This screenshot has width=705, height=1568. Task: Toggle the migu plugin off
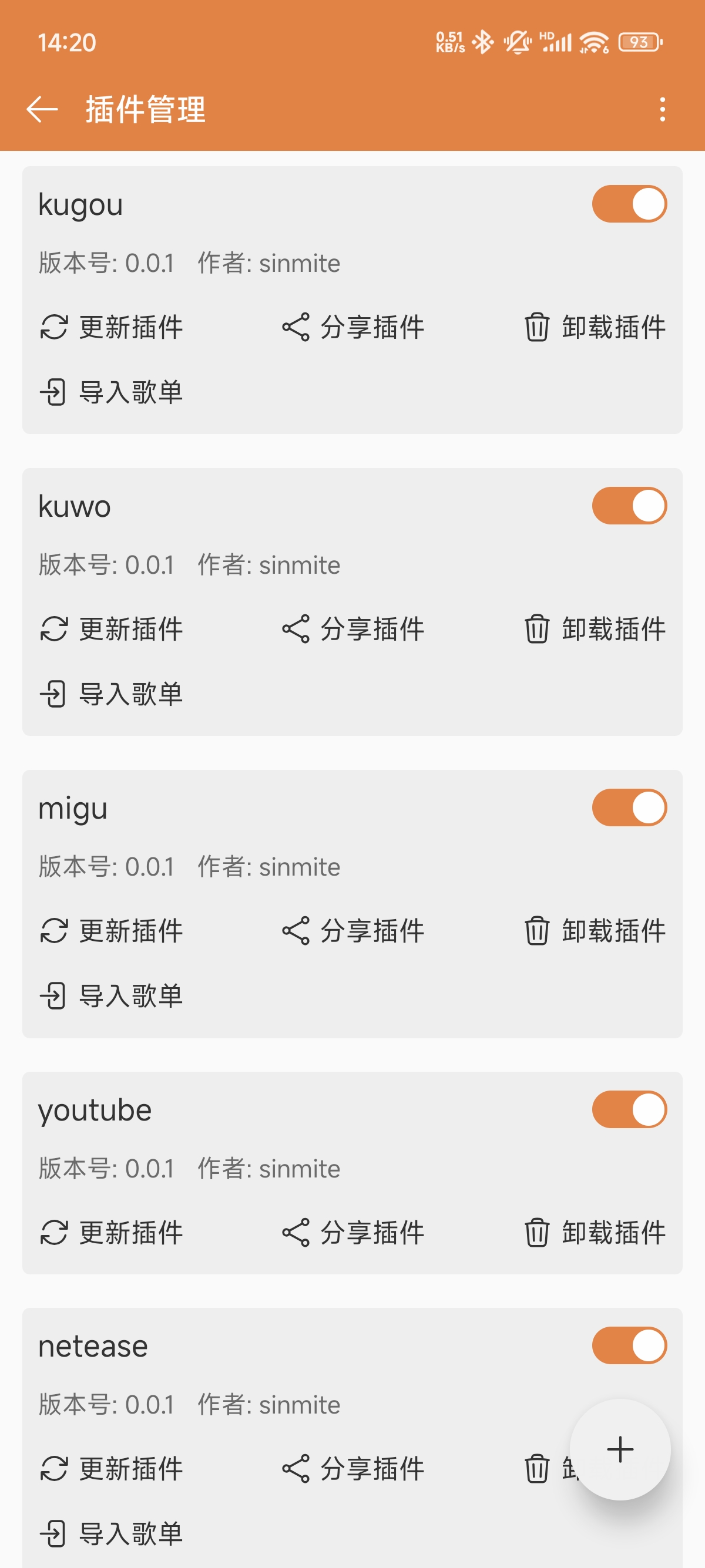click(629, 807)
